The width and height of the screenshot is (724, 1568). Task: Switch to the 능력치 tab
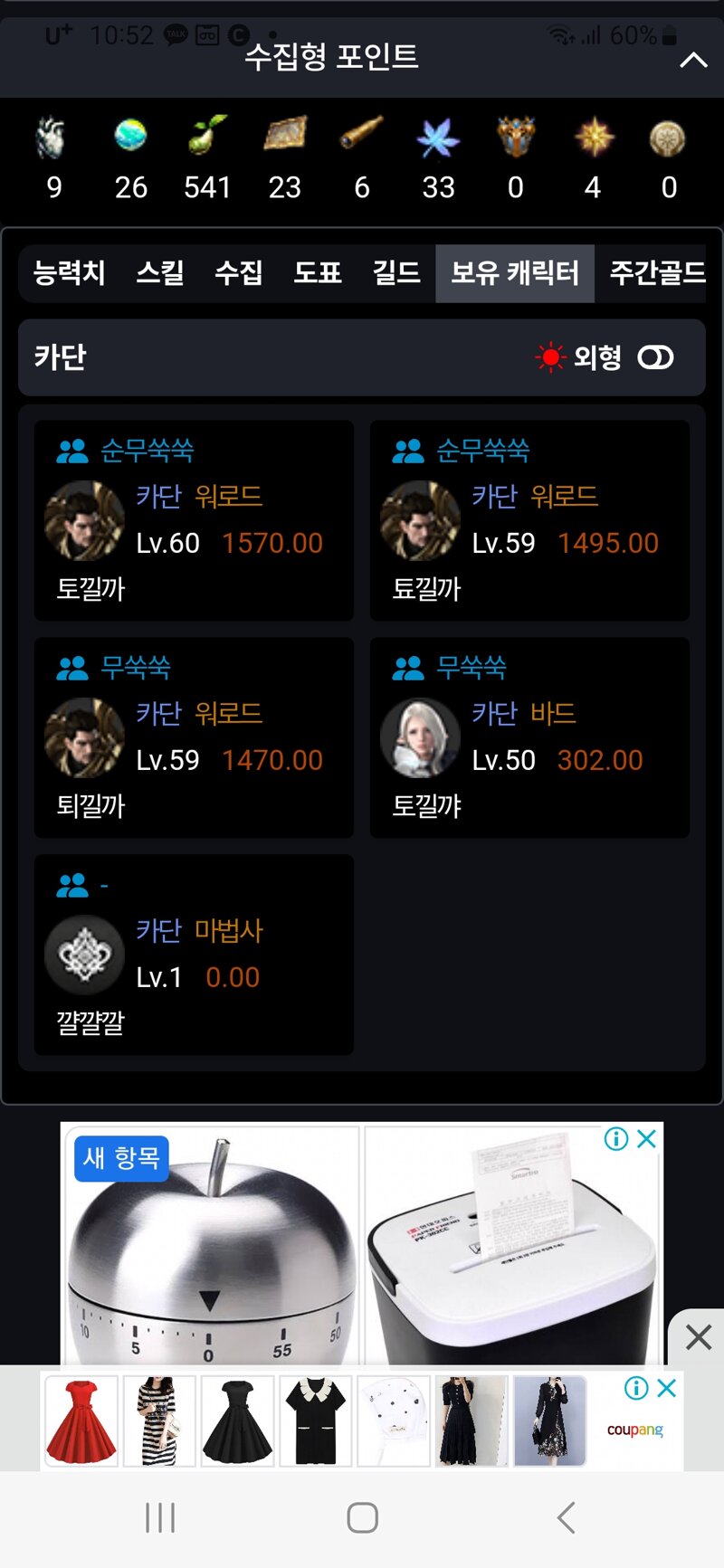(x=69, y=272)
